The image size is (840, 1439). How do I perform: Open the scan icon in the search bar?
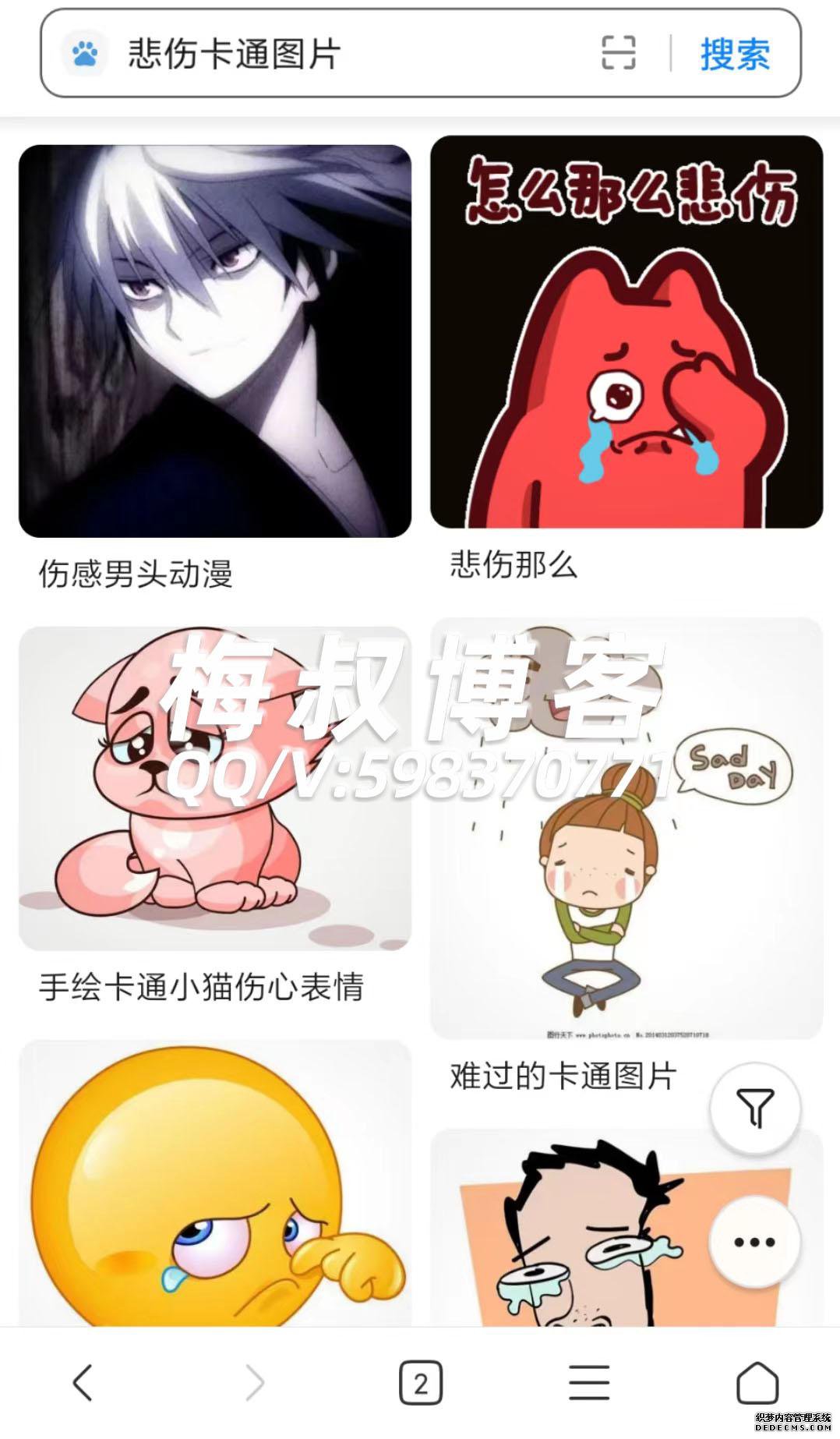tap(619, 53)
